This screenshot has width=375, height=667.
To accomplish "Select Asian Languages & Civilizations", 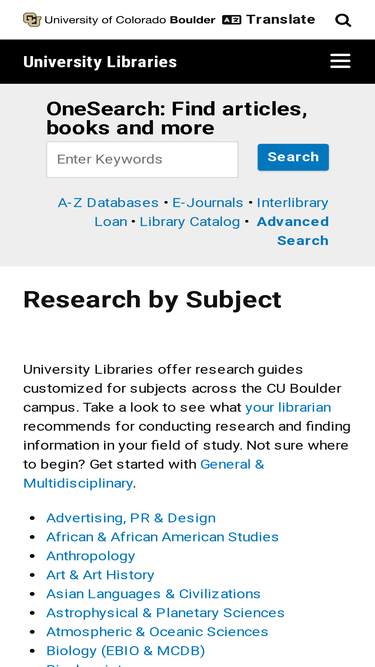I will coord(153,594).
